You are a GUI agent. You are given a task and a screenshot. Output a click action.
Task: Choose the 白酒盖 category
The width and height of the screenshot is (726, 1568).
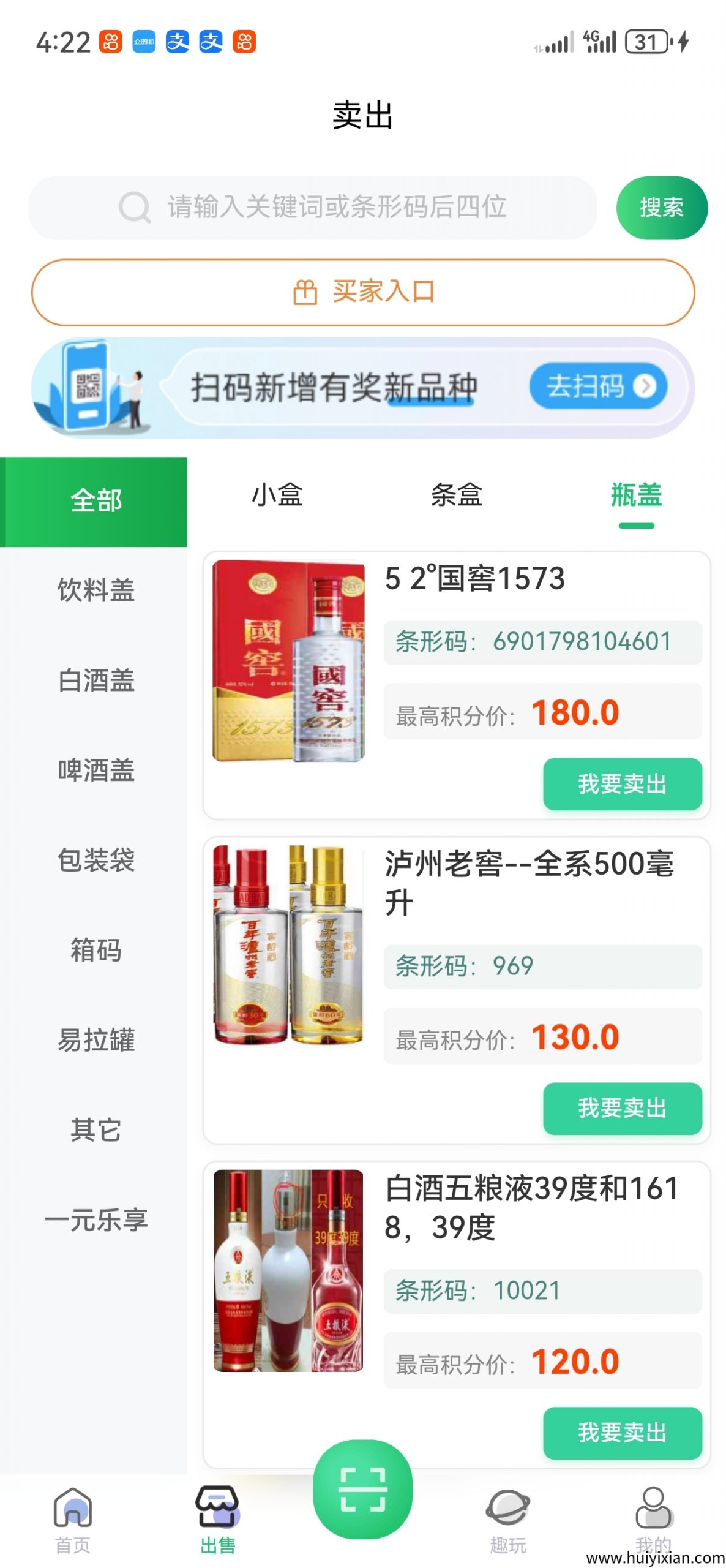tap(95, 680)
